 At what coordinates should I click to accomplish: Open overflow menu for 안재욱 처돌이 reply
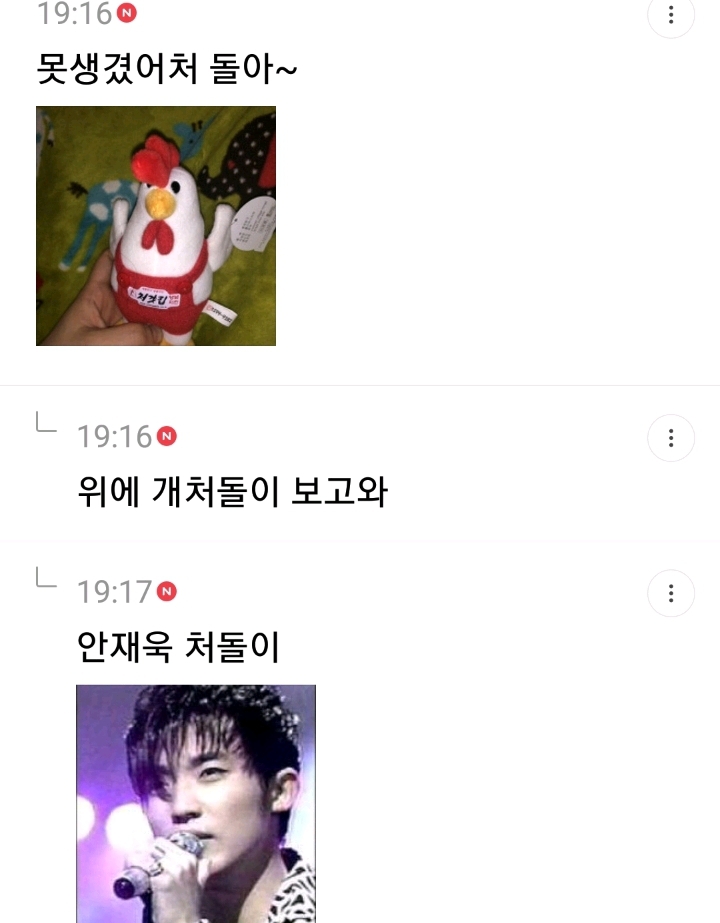pyautogui.click(x=671, y=594)
